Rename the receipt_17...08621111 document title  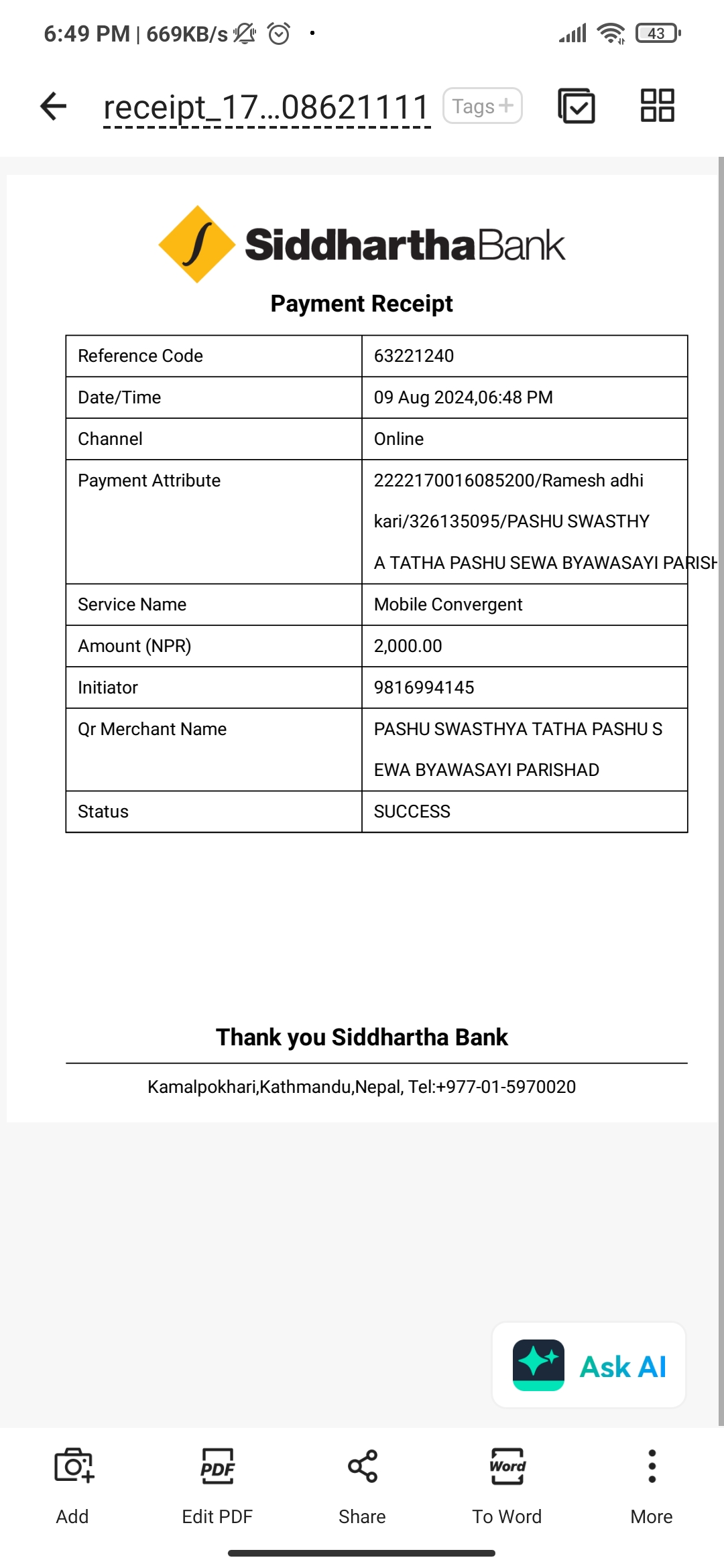pos(266,107)
